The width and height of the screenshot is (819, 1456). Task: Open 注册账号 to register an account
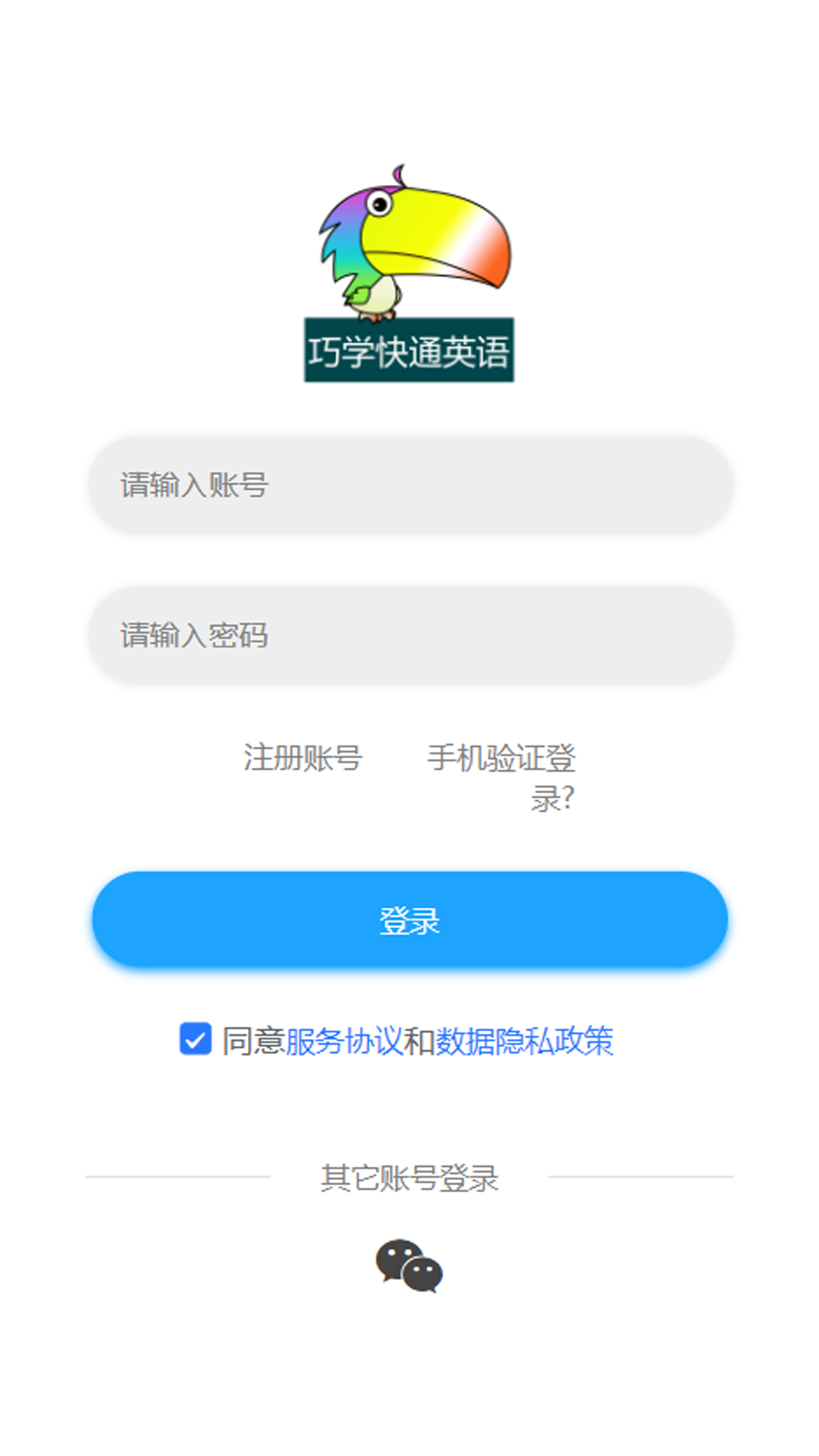click(x=303, y=758)
